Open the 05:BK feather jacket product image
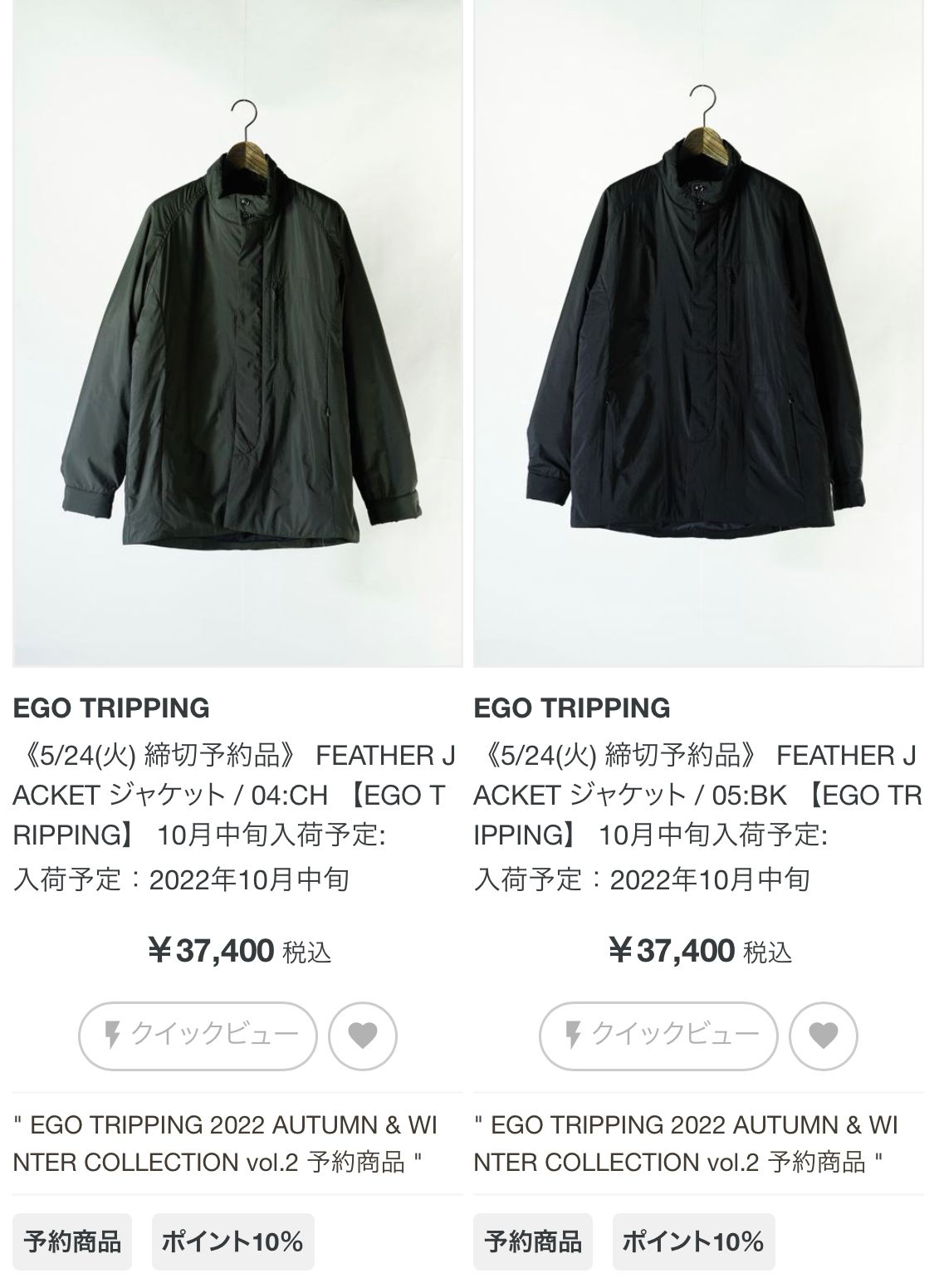 [698, 332]
